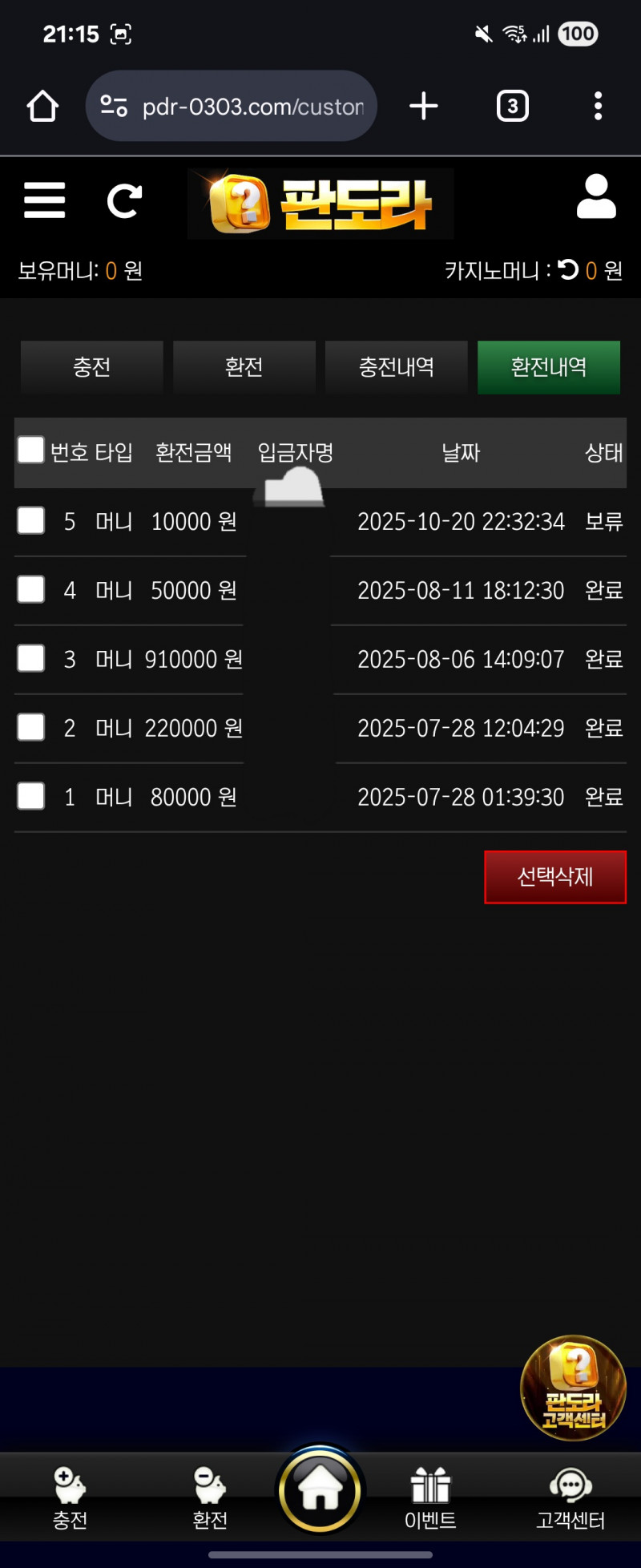Select the 환전내역 tab
The height and width of the screenshot is (1568, 641).
click(549, 367)
